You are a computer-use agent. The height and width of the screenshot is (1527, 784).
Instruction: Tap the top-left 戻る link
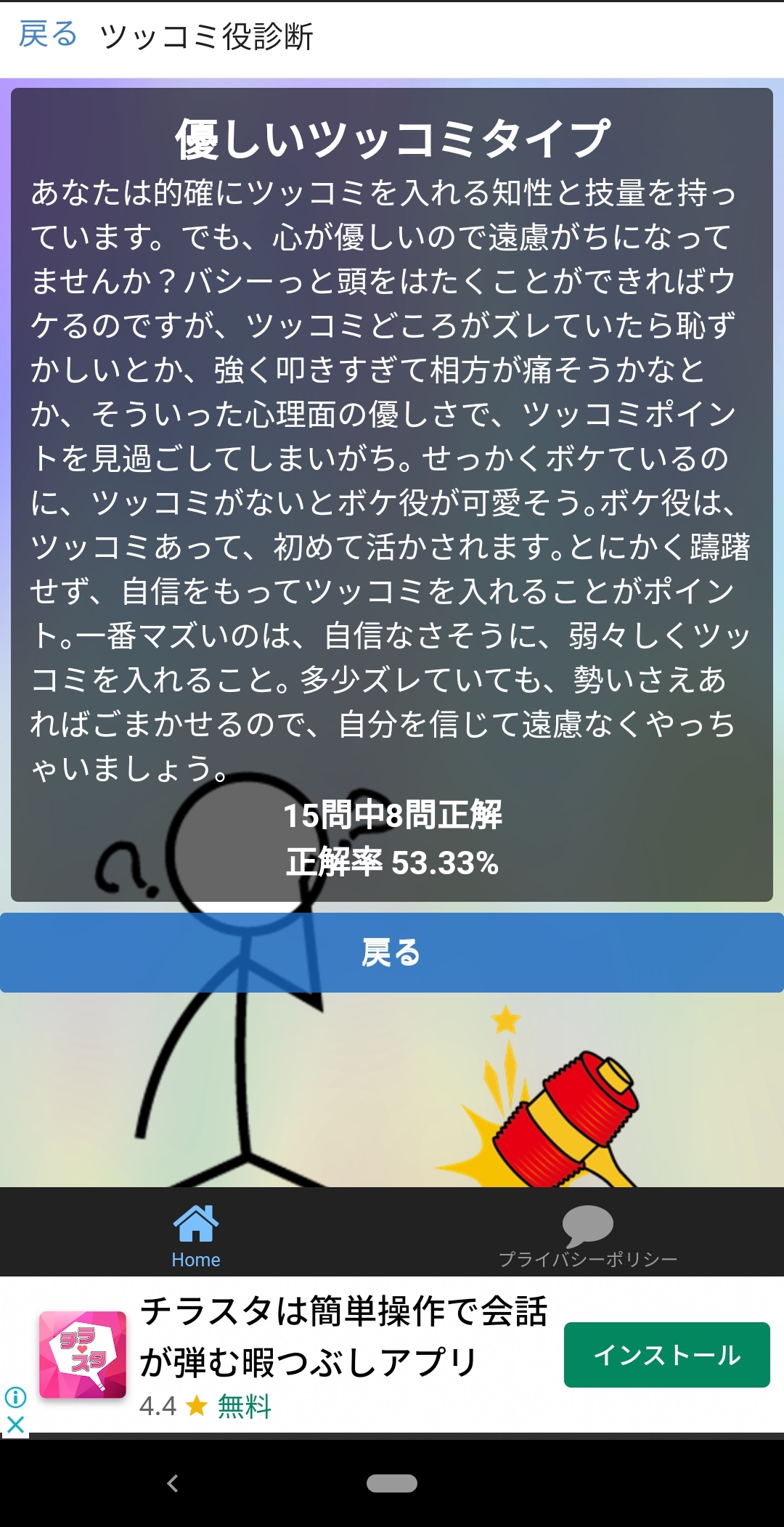48,35
